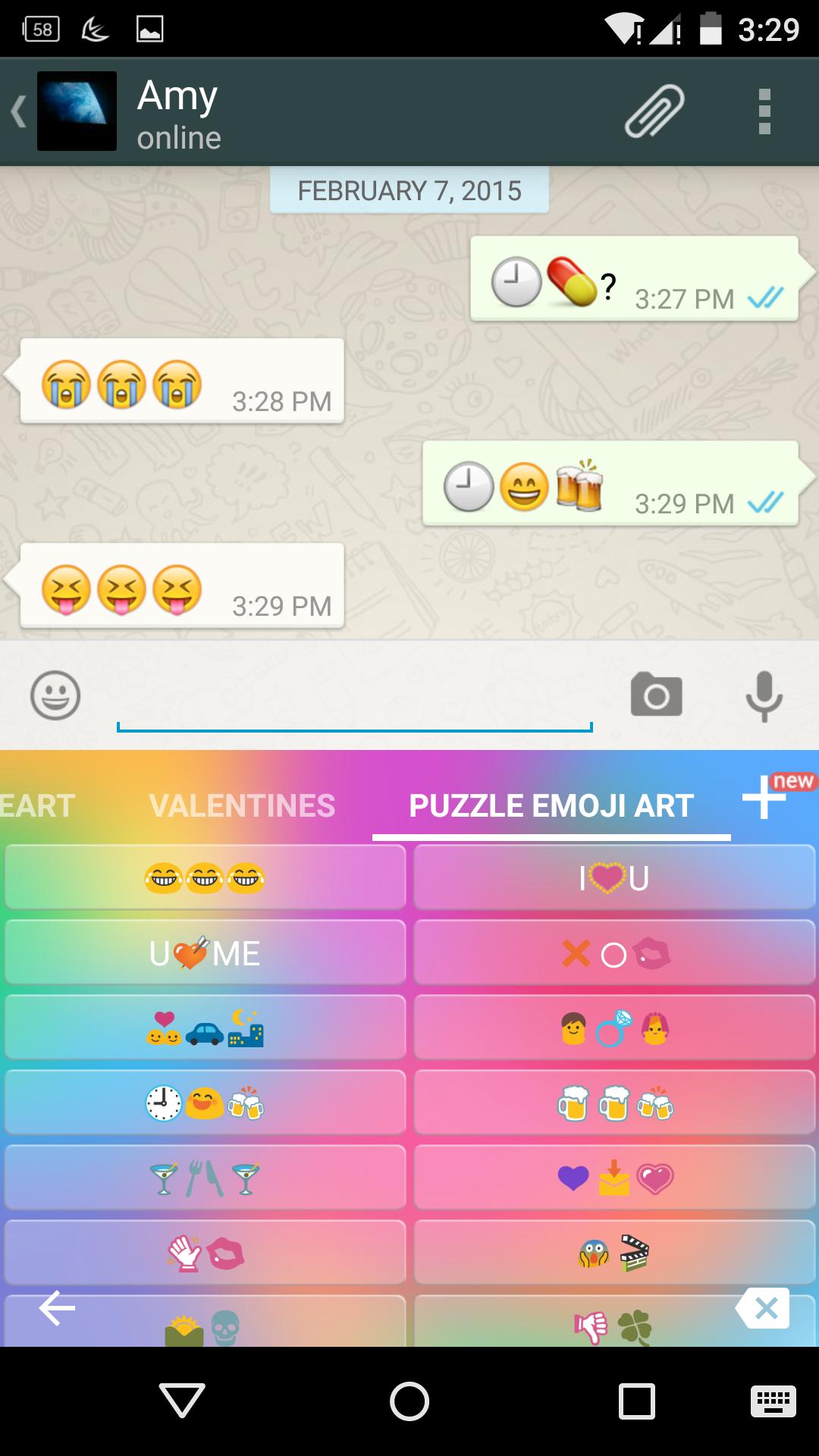The width and height of the screenshot is (819, 1456).
Task: Tap the system home button
Action: pyautogui.click(x=409, y=1401)
